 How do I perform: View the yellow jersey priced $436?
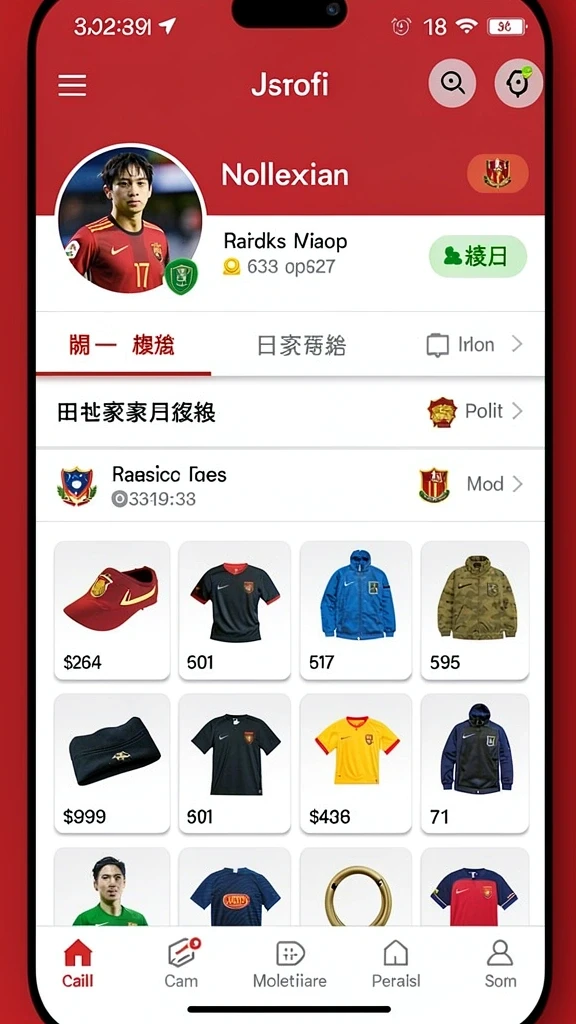coord(356,763)
